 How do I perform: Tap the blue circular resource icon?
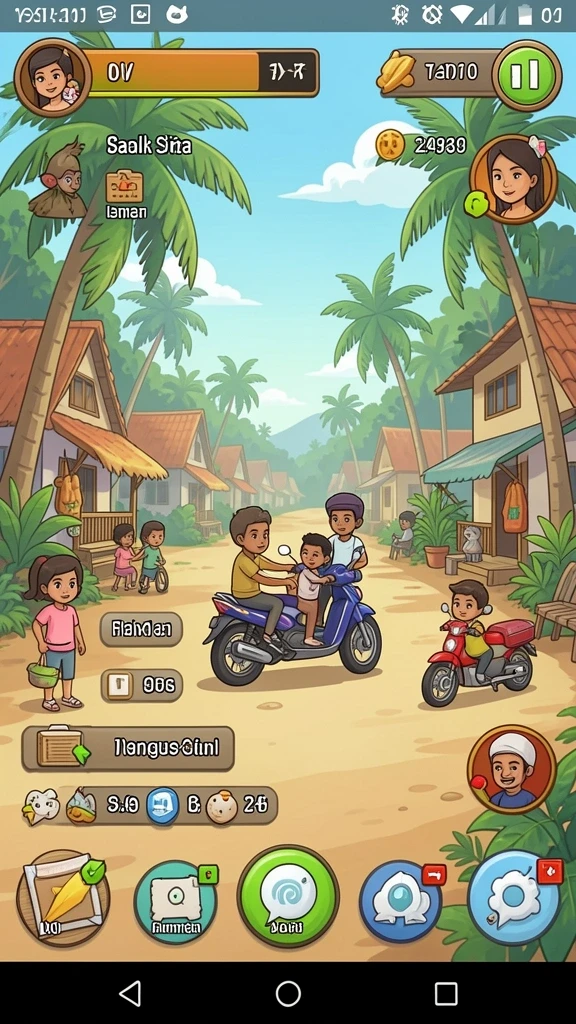[163, 805]
